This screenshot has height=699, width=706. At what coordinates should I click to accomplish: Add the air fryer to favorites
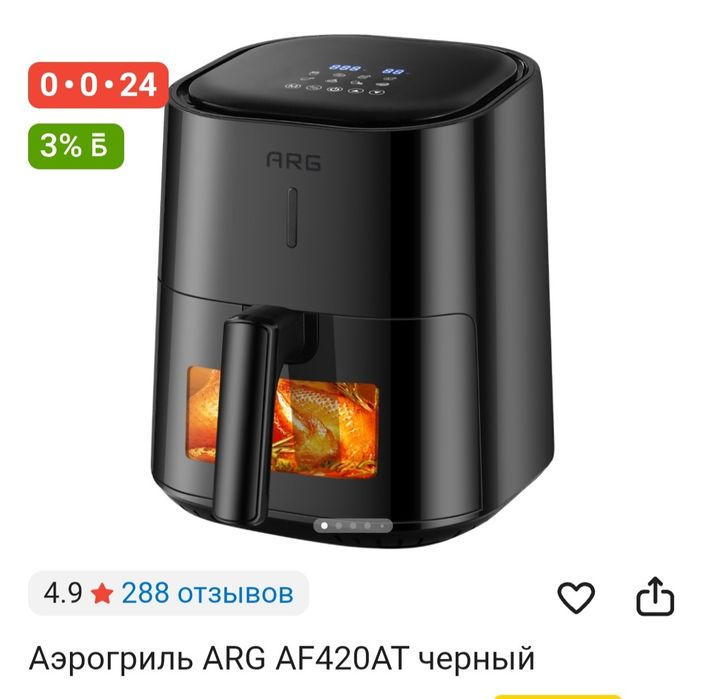575,598
